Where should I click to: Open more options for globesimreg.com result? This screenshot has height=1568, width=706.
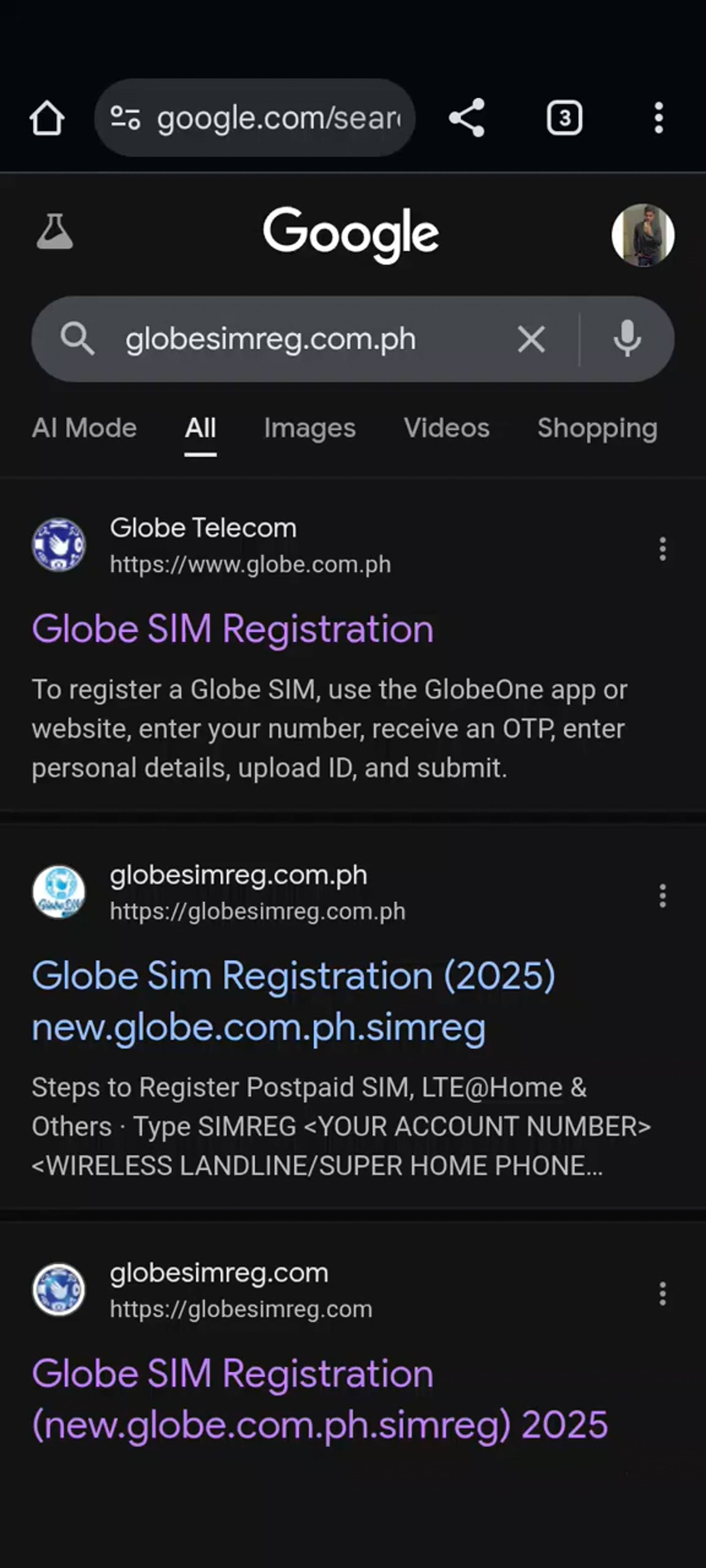click(662, 1293)
